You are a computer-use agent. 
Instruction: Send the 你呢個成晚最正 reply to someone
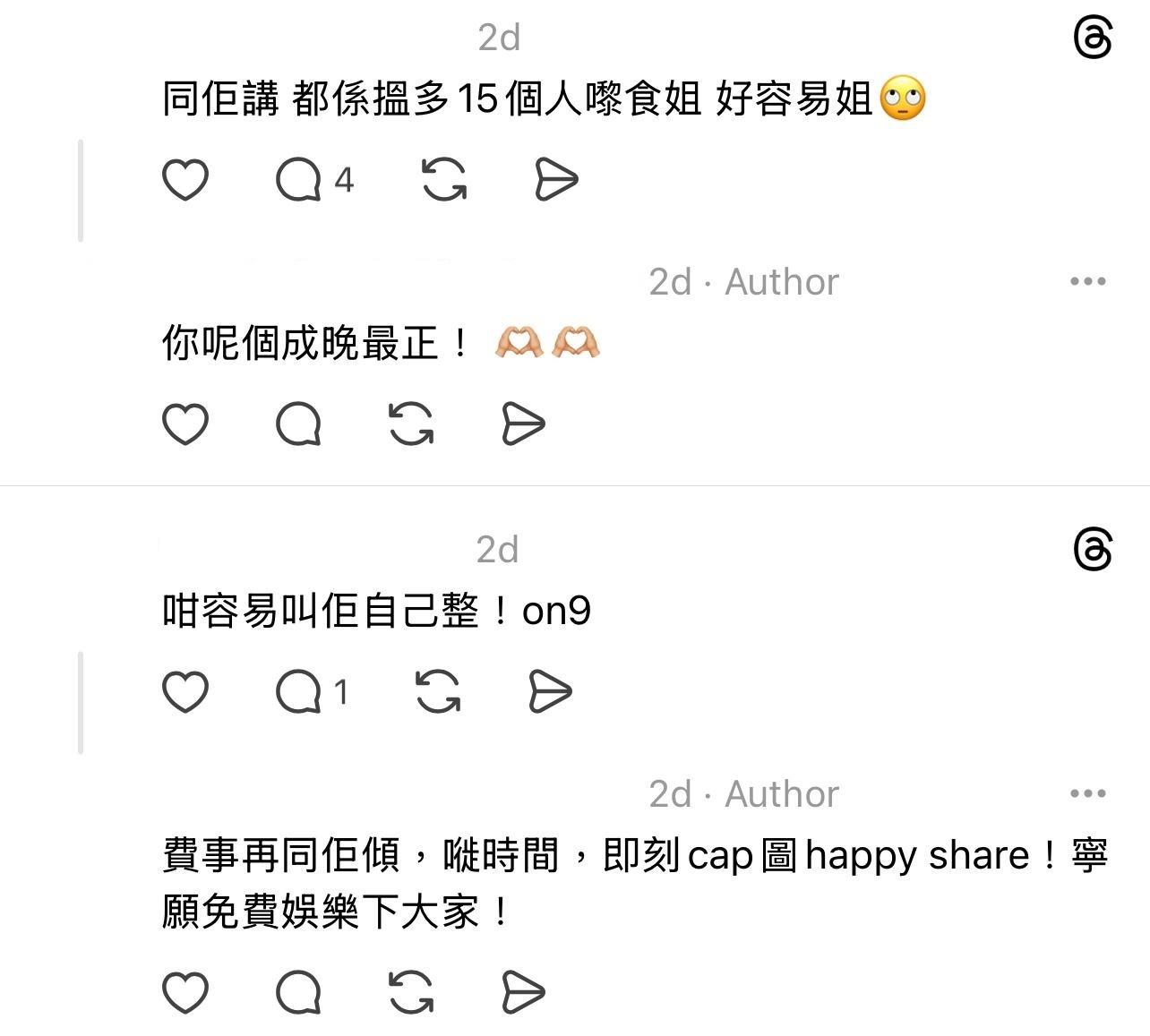tap(523, 424)
